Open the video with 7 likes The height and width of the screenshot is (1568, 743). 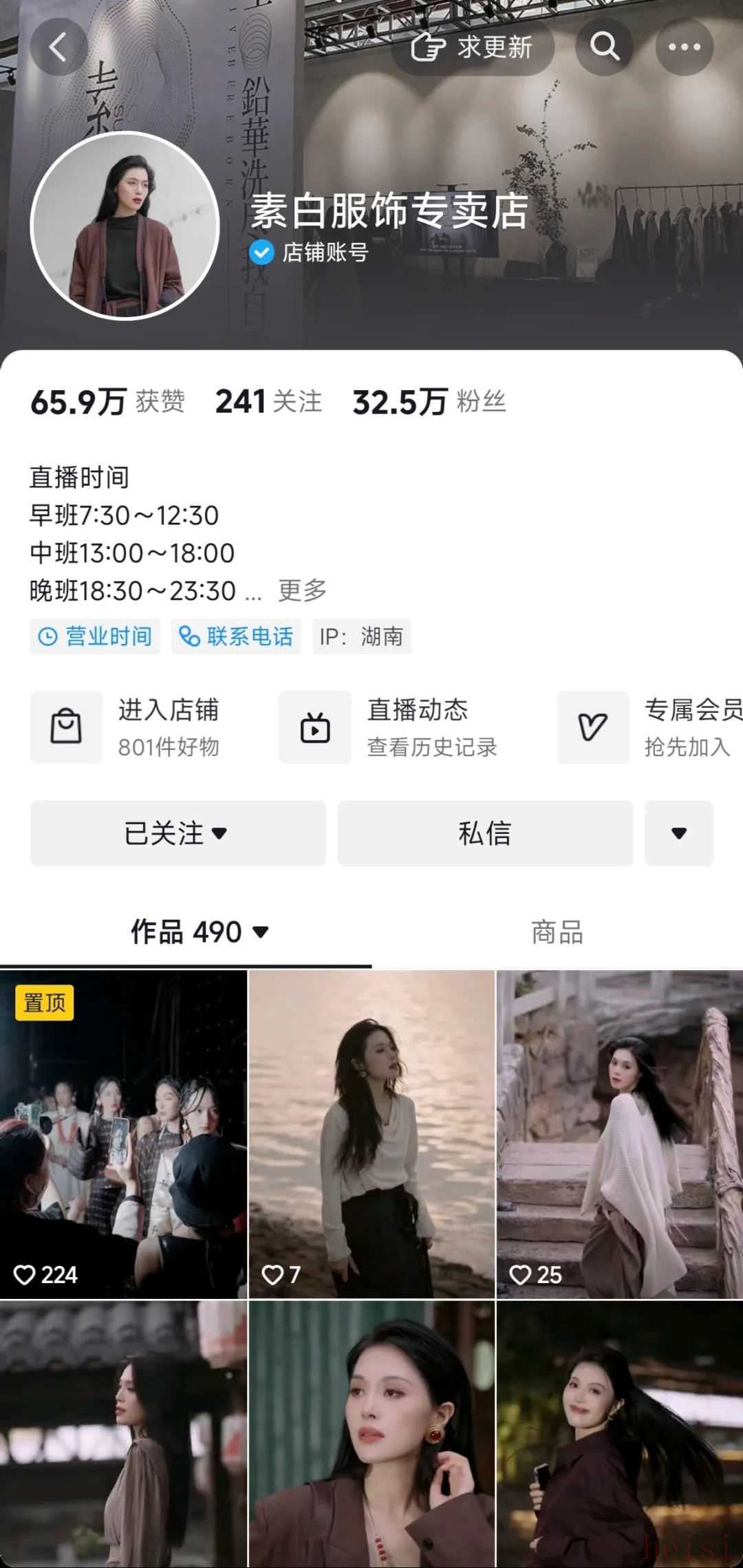point(371,1134)
